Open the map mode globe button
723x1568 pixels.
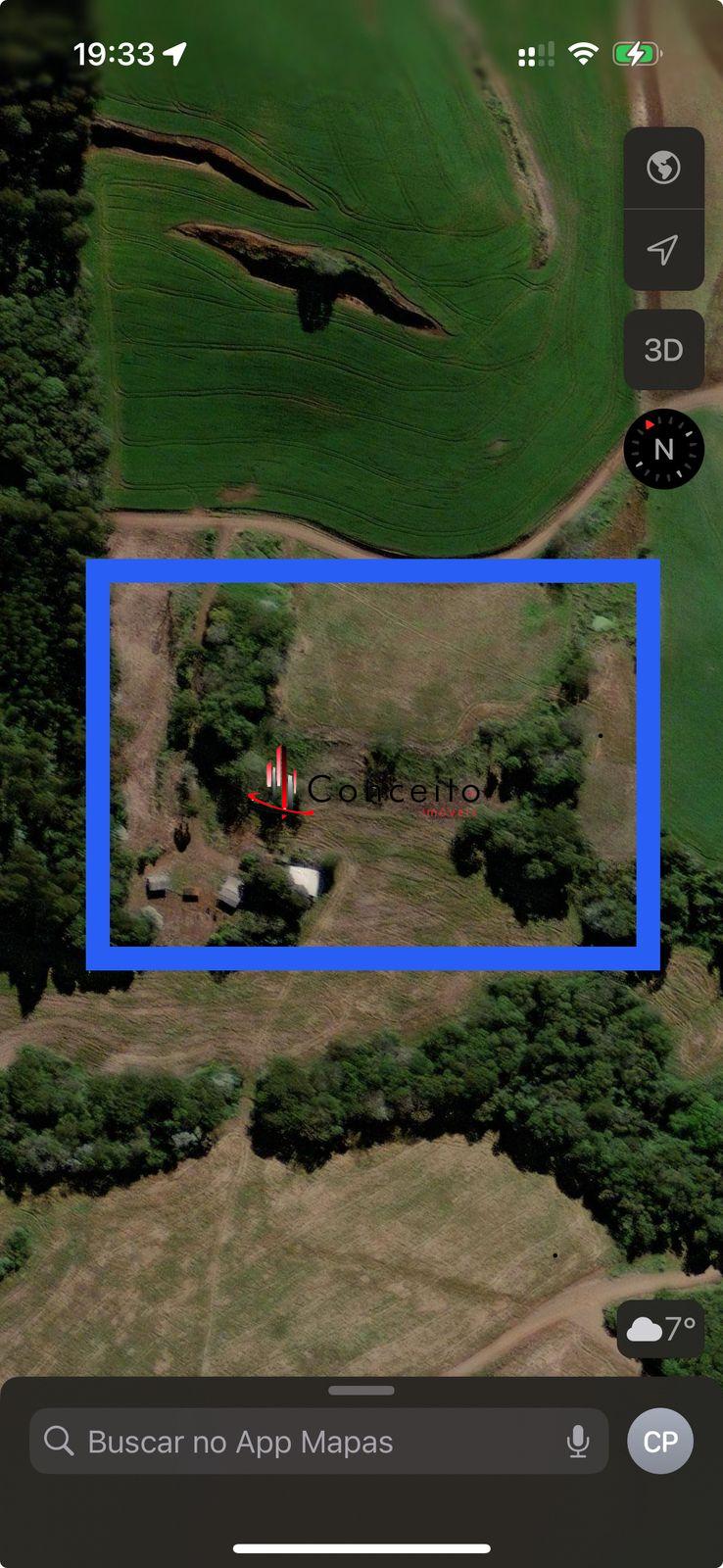click(663, 168)
